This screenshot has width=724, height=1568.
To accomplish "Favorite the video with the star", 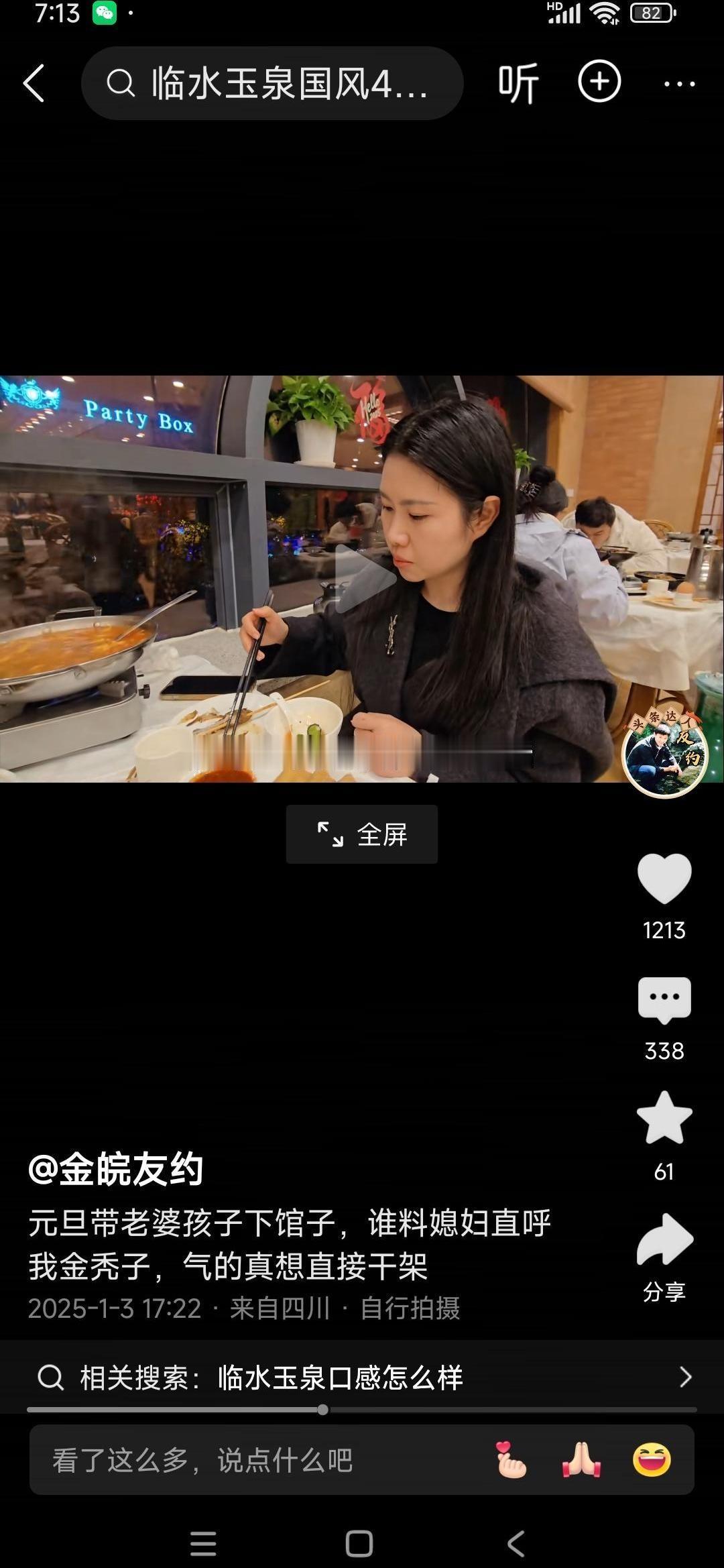I will point(664,1119).
